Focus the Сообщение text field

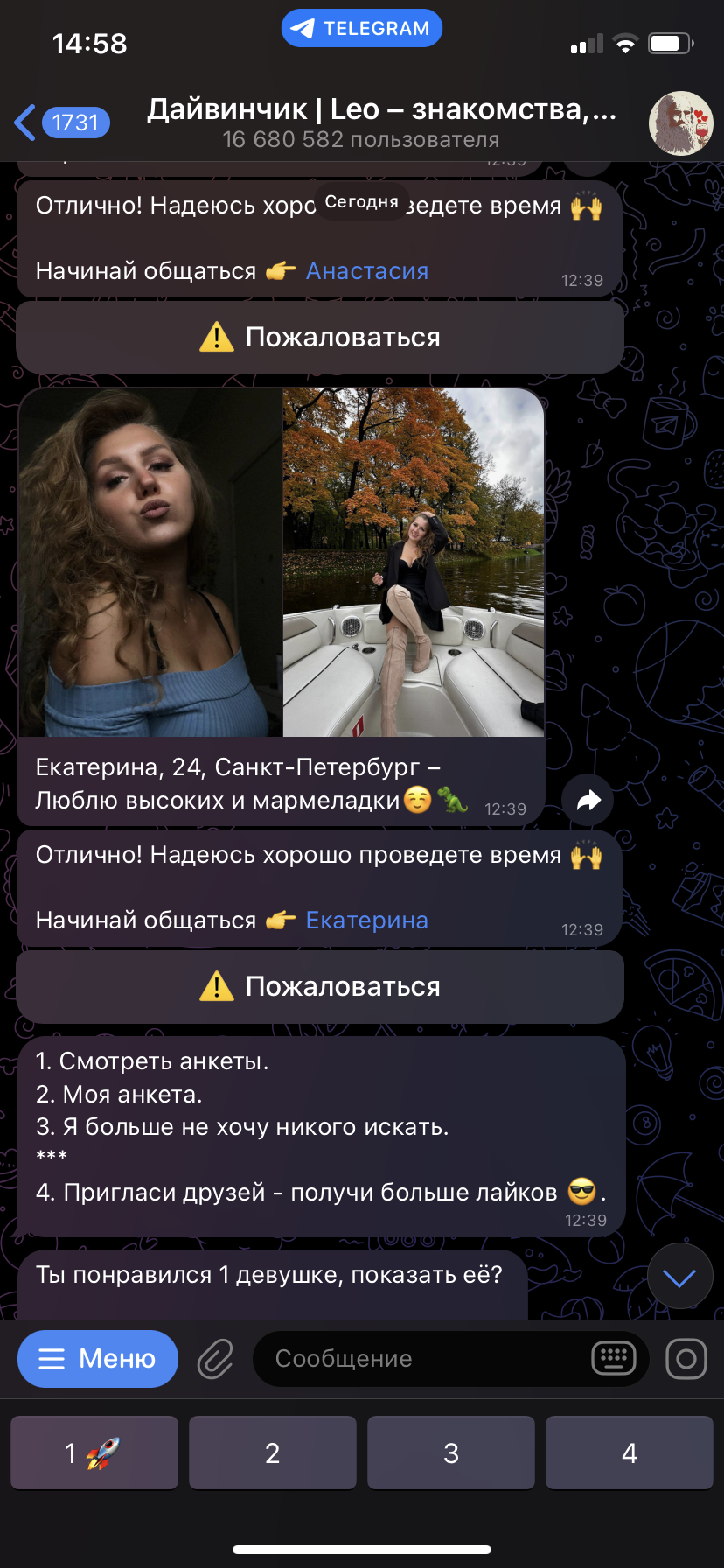click(420, 1359)
